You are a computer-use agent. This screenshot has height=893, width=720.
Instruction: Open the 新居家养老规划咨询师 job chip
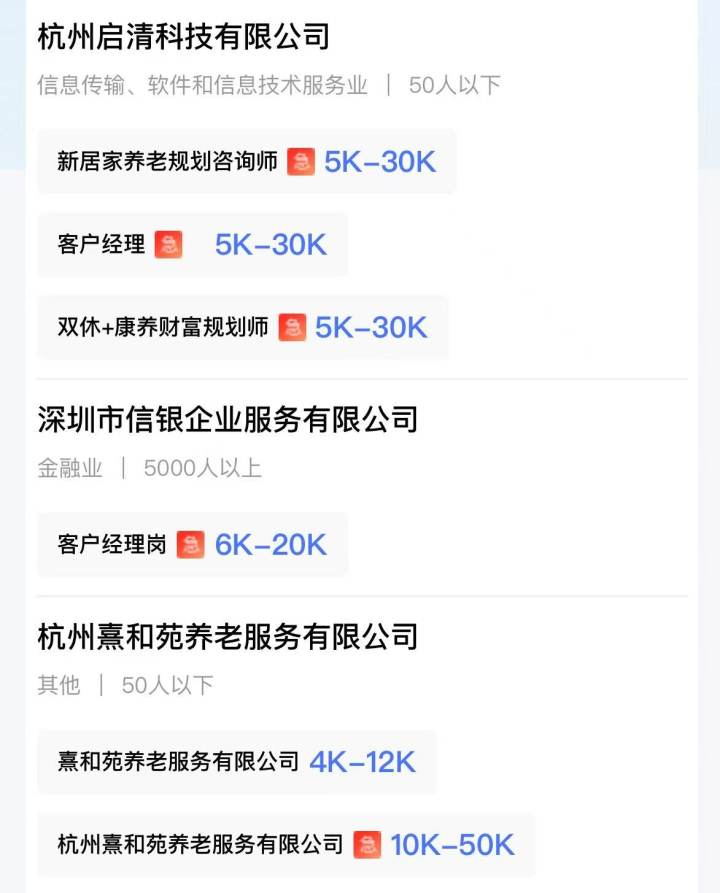click(x=246, y=162)
